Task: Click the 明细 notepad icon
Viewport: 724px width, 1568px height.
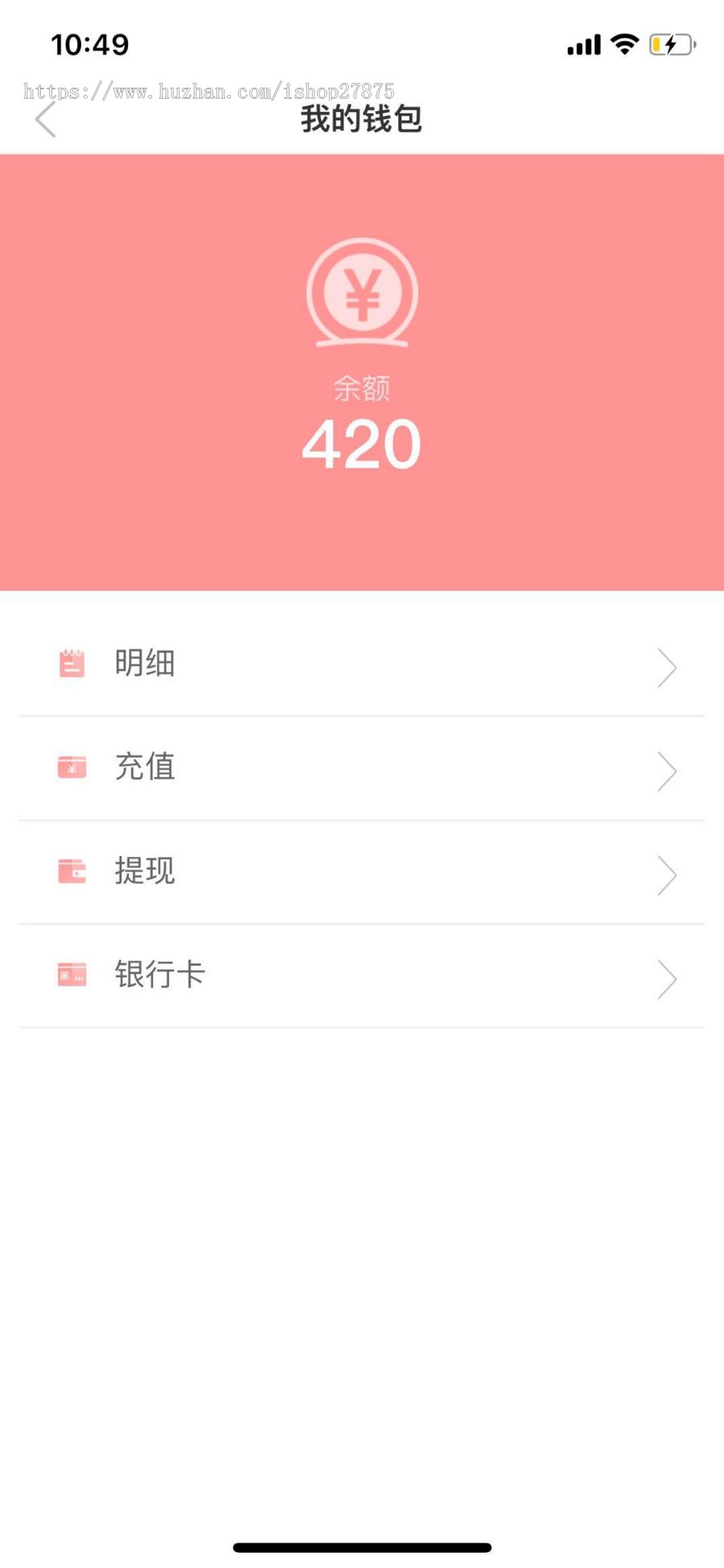Action: coord(72,663)
